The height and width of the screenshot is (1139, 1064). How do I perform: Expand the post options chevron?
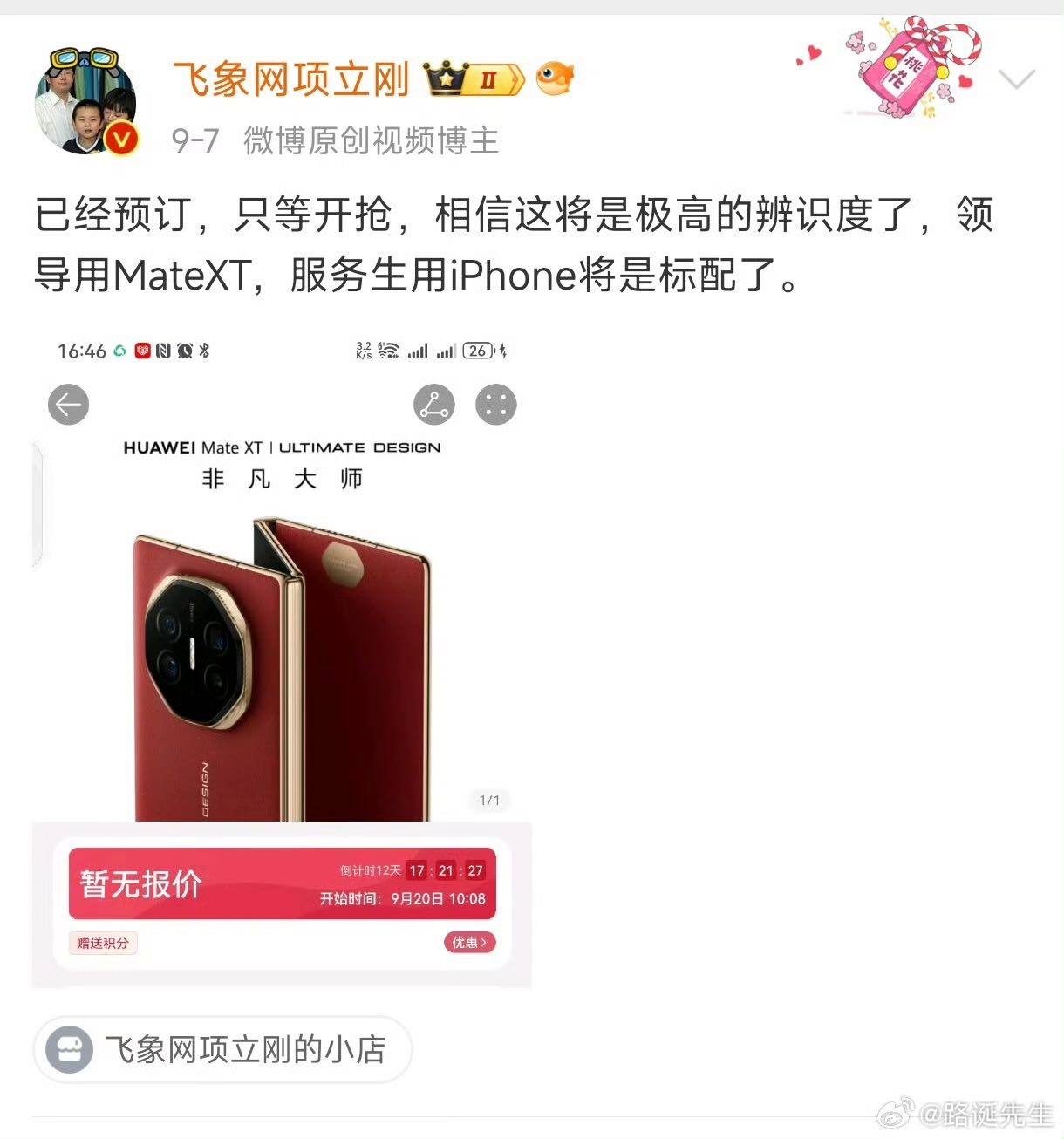[1016, 80]
